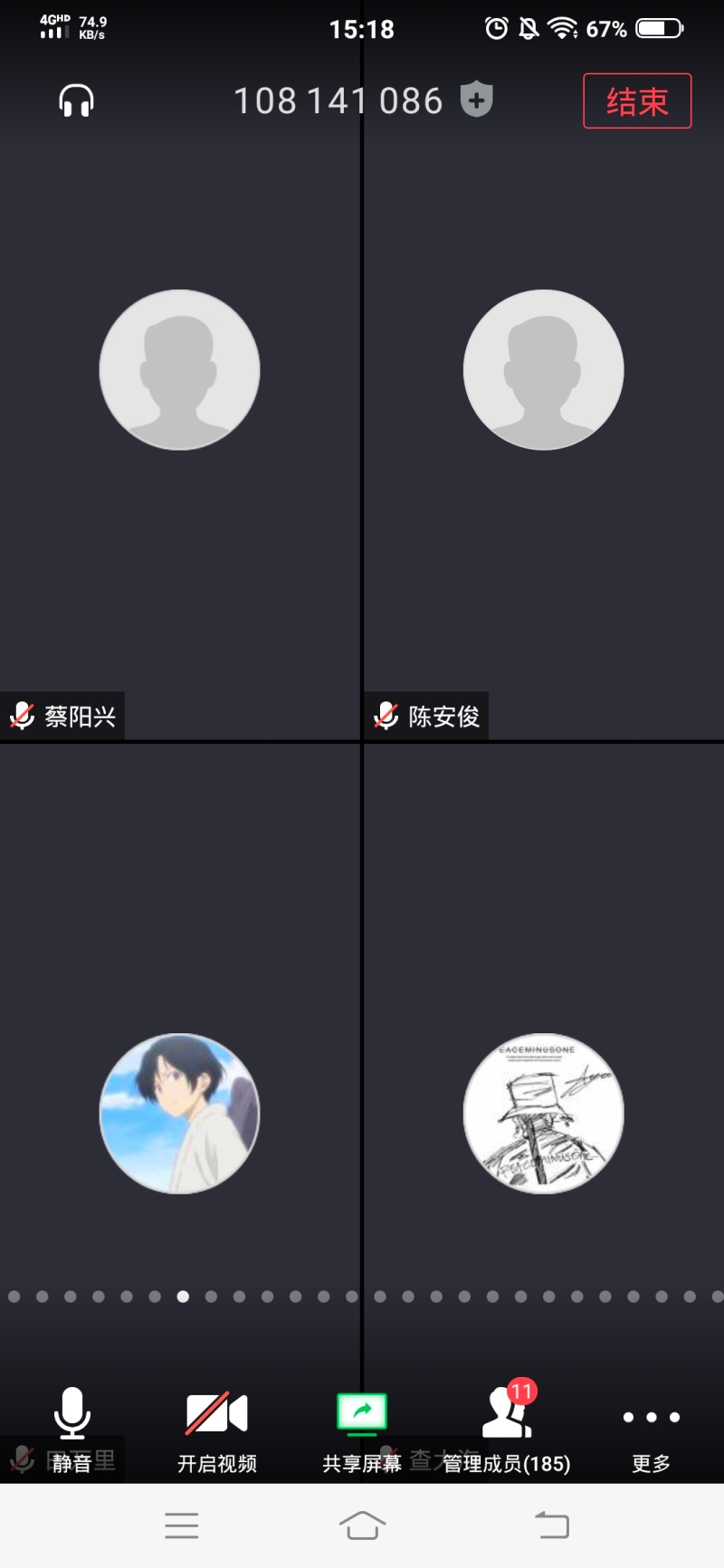Open 更多 more options
Viewport: 724px width, 1568px height.
(x=651, y=1428)
